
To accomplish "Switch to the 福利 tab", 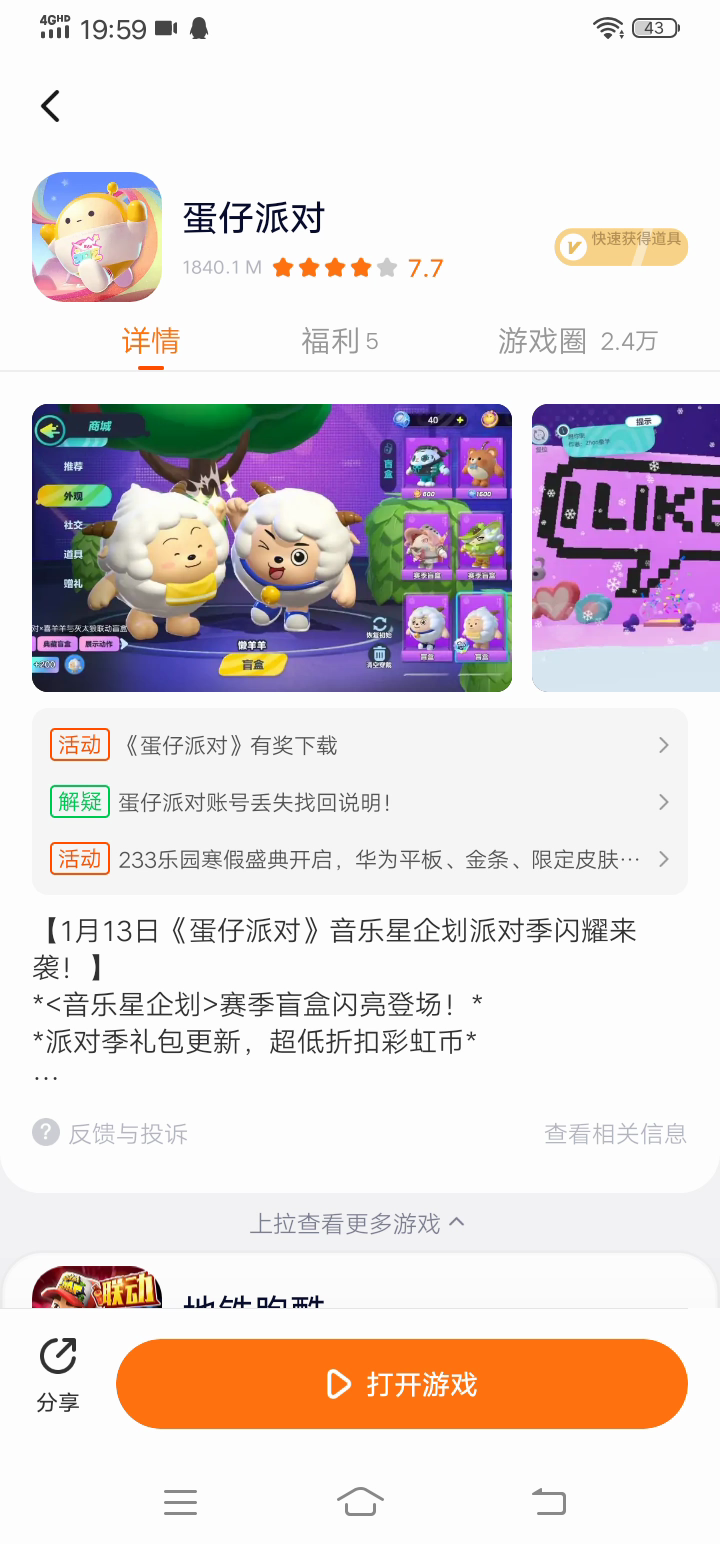I will (x=339, y=341).
